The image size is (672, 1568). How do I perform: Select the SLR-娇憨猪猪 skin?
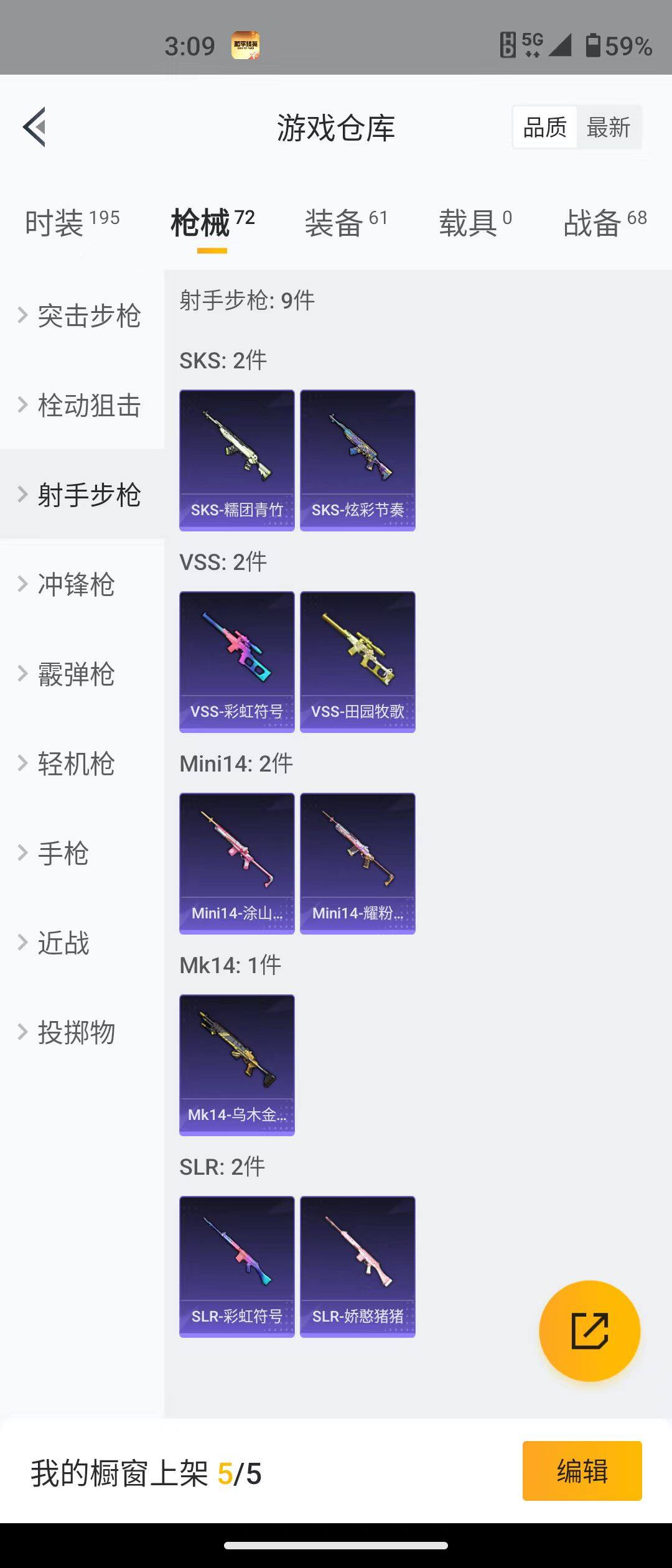point(357,1267)
